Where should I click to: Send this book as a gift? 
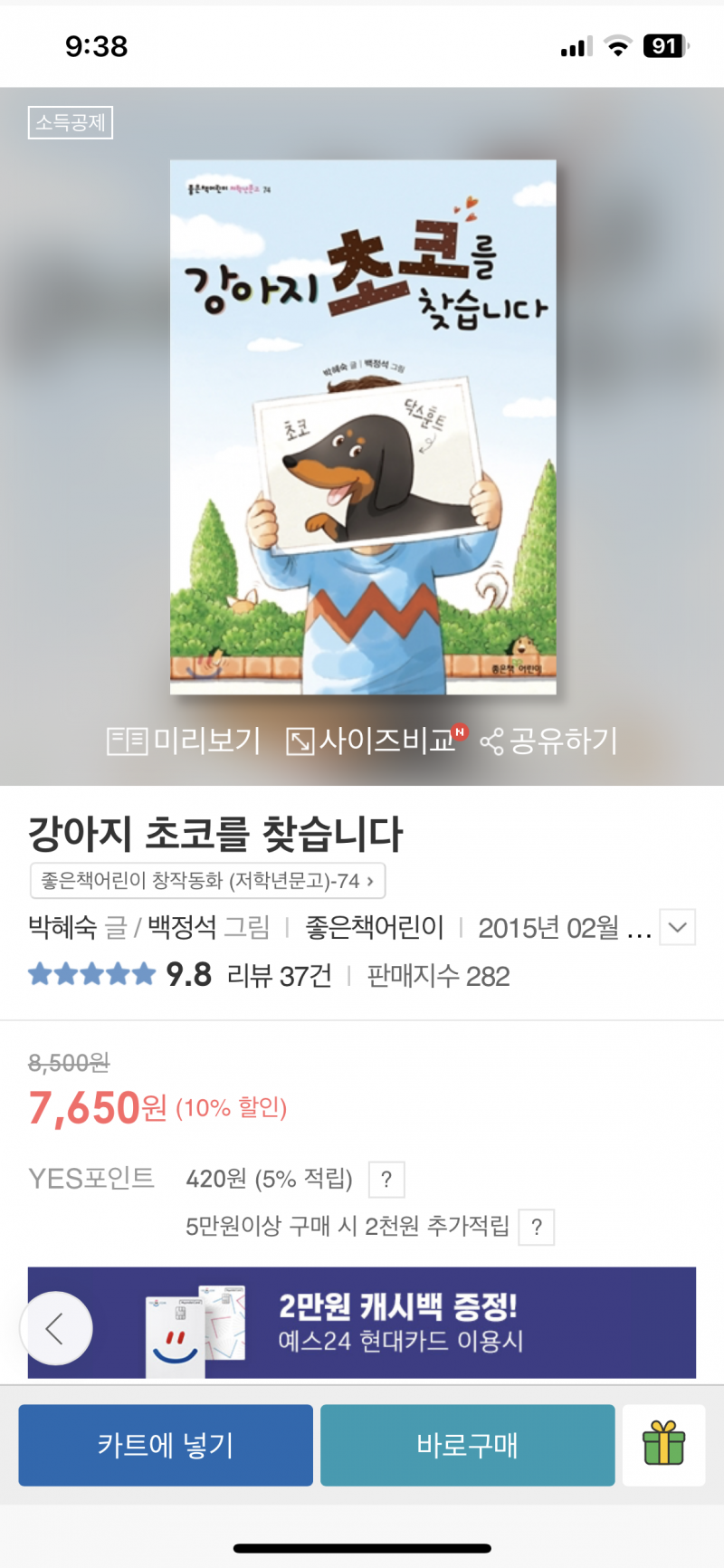(663, 1445)
